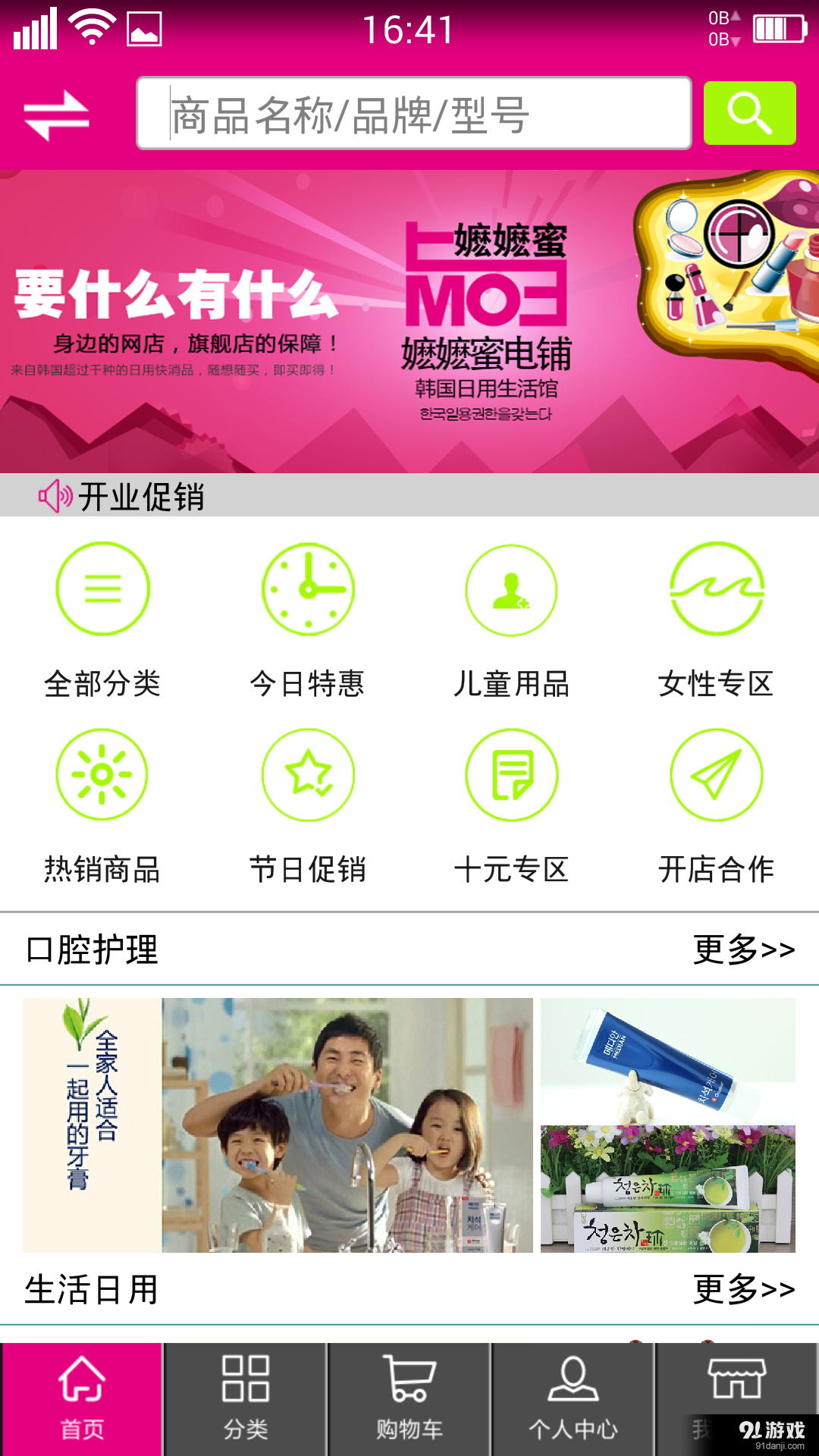Open the 嬷嬷蜜电铺 promotional banner

pyautogui.click(x=409, y=321)
